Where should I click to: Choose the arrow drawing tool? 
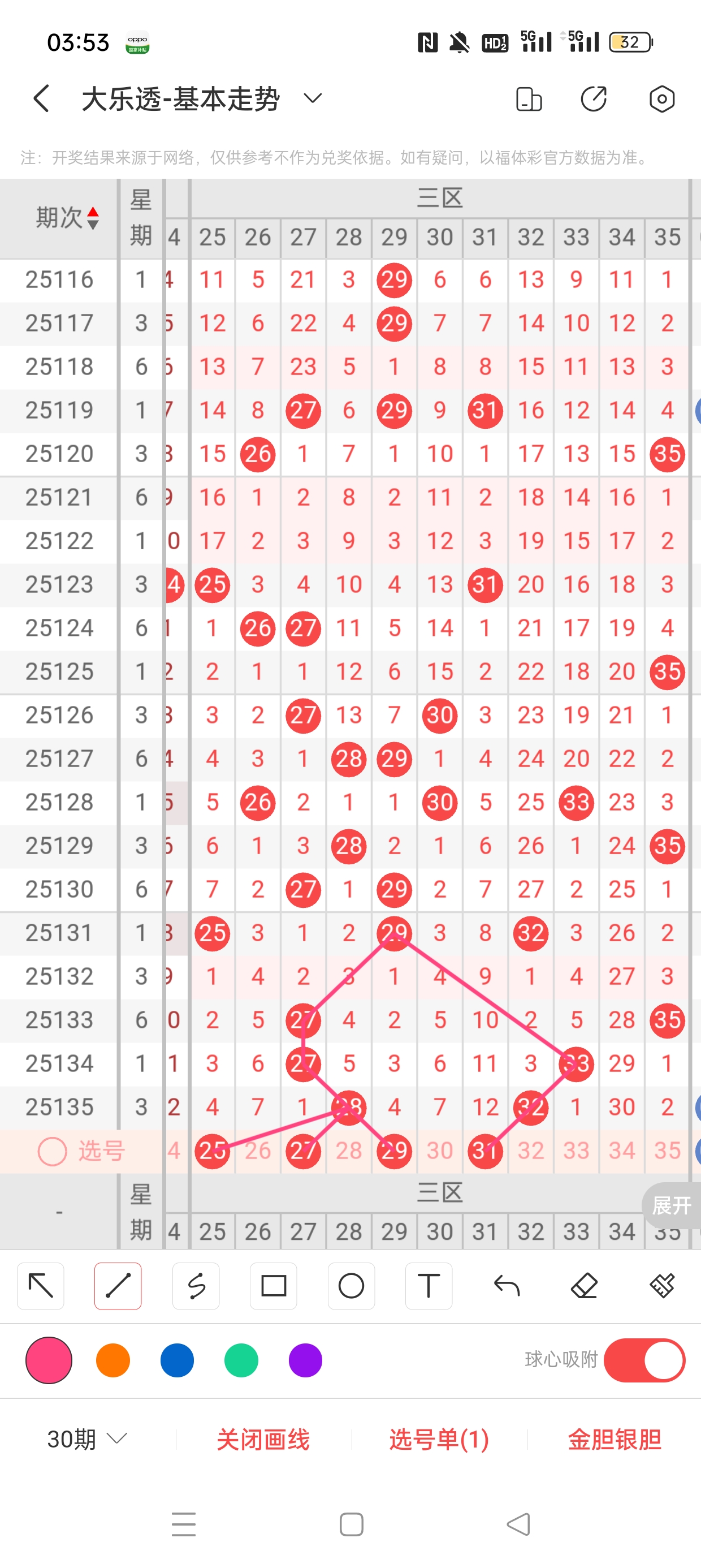(41, 1286)
